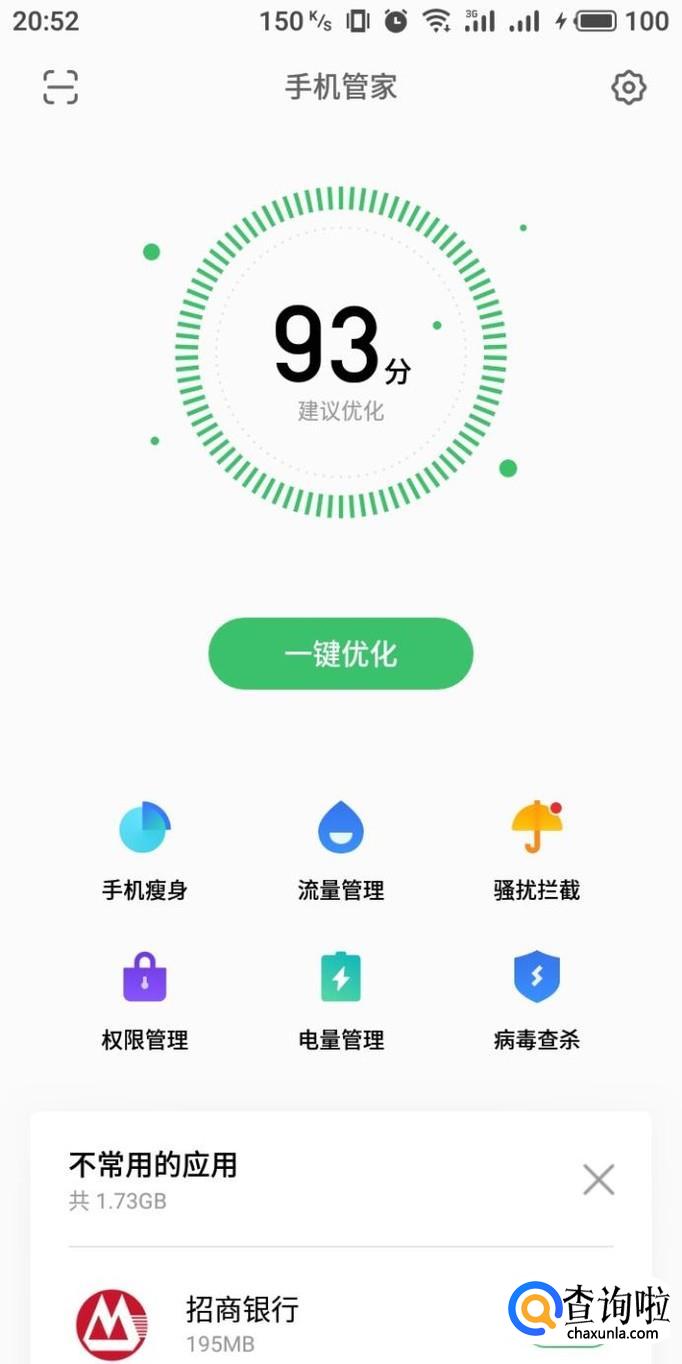This screenshot has width=682, height=1364.
Task: Open the settings gear icon
Action: click(628, 88)
